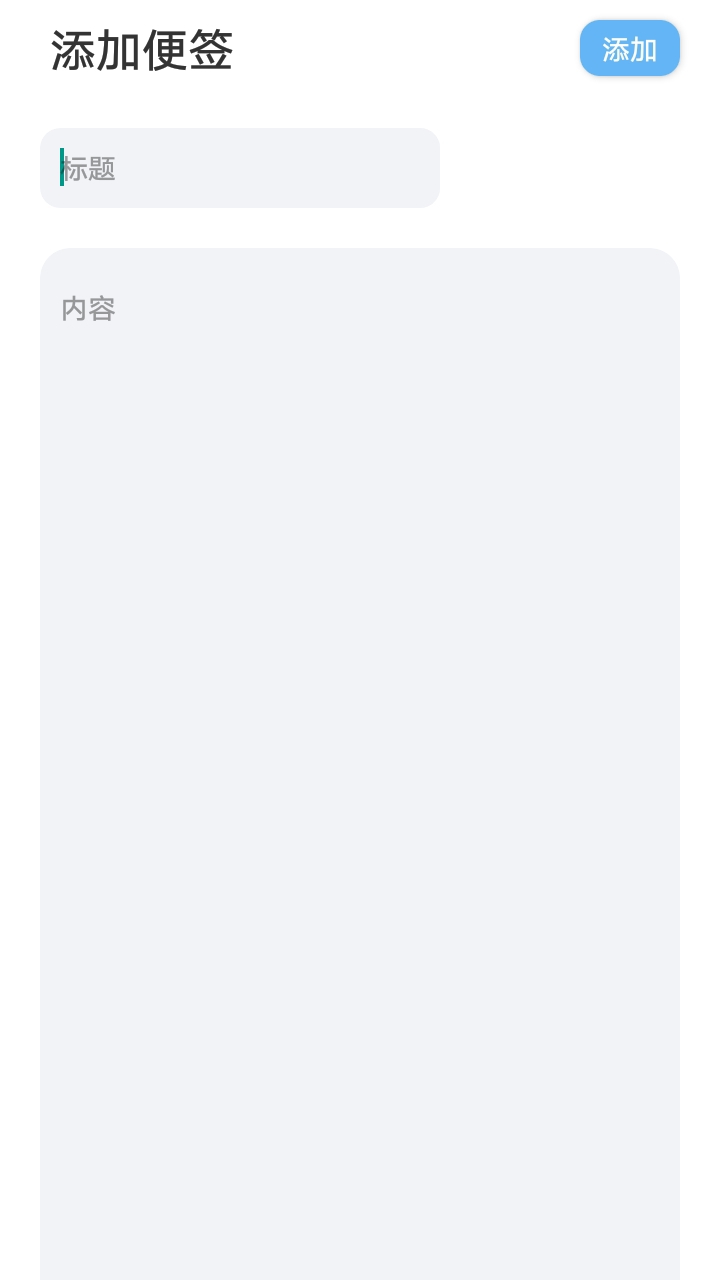Tap the 添加 button to save note
This screenshot has height=1280, width=720.
click(629, 48)
